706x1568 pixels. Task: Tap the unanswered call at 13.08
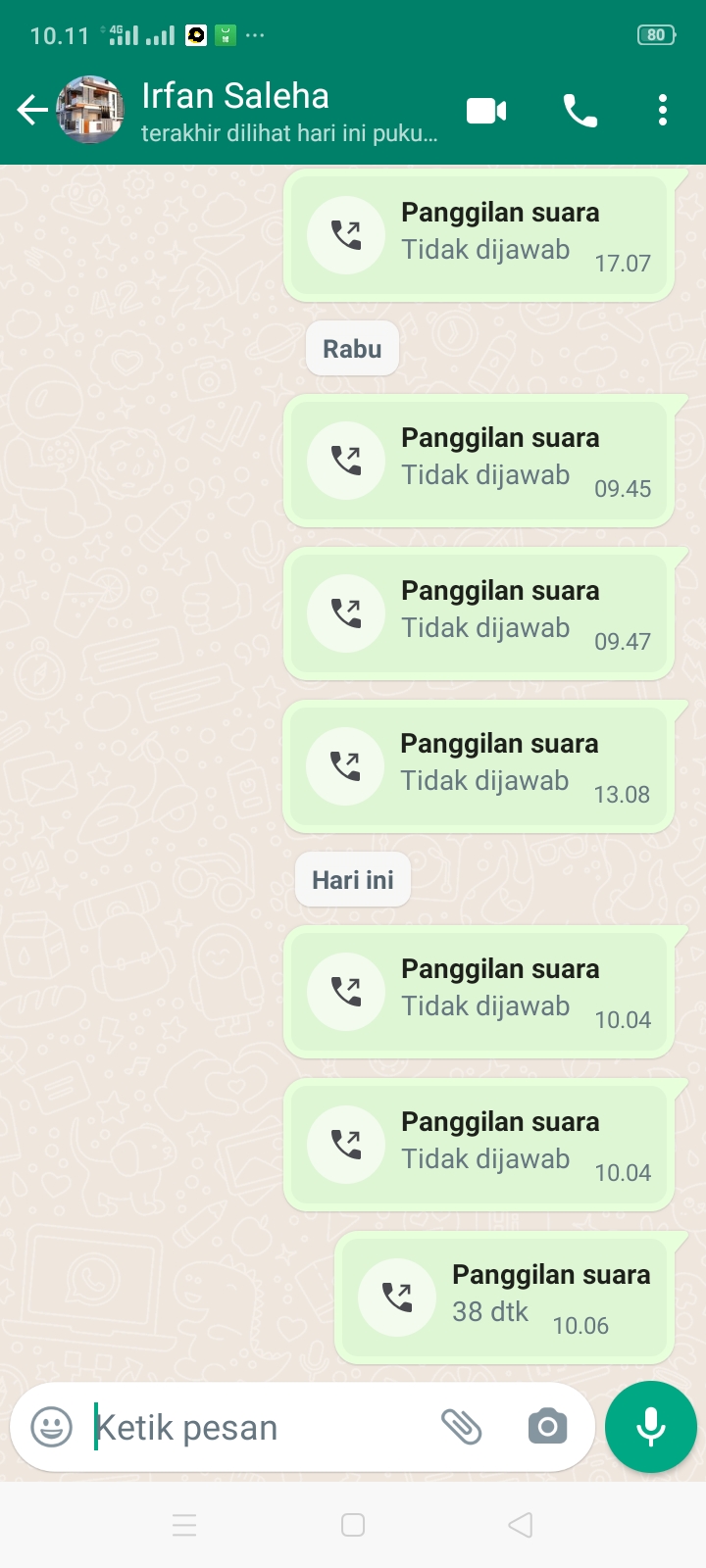point(479,766)
